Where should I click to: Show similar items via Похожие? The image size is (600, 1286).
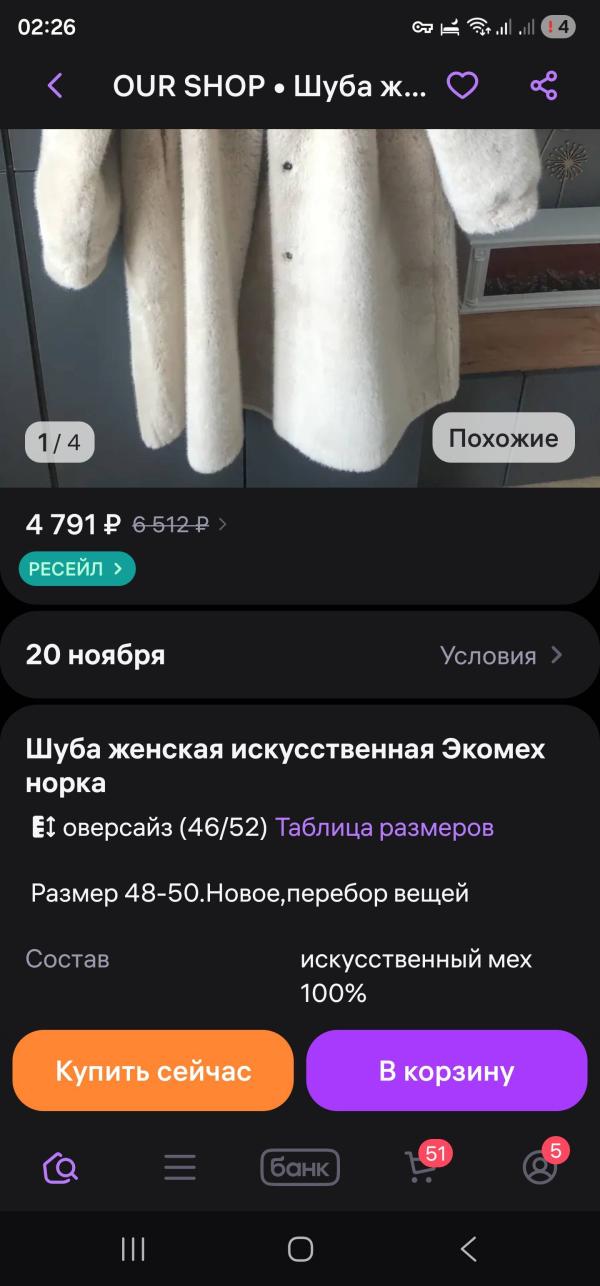pyautogui.click(x=503, y=438)
